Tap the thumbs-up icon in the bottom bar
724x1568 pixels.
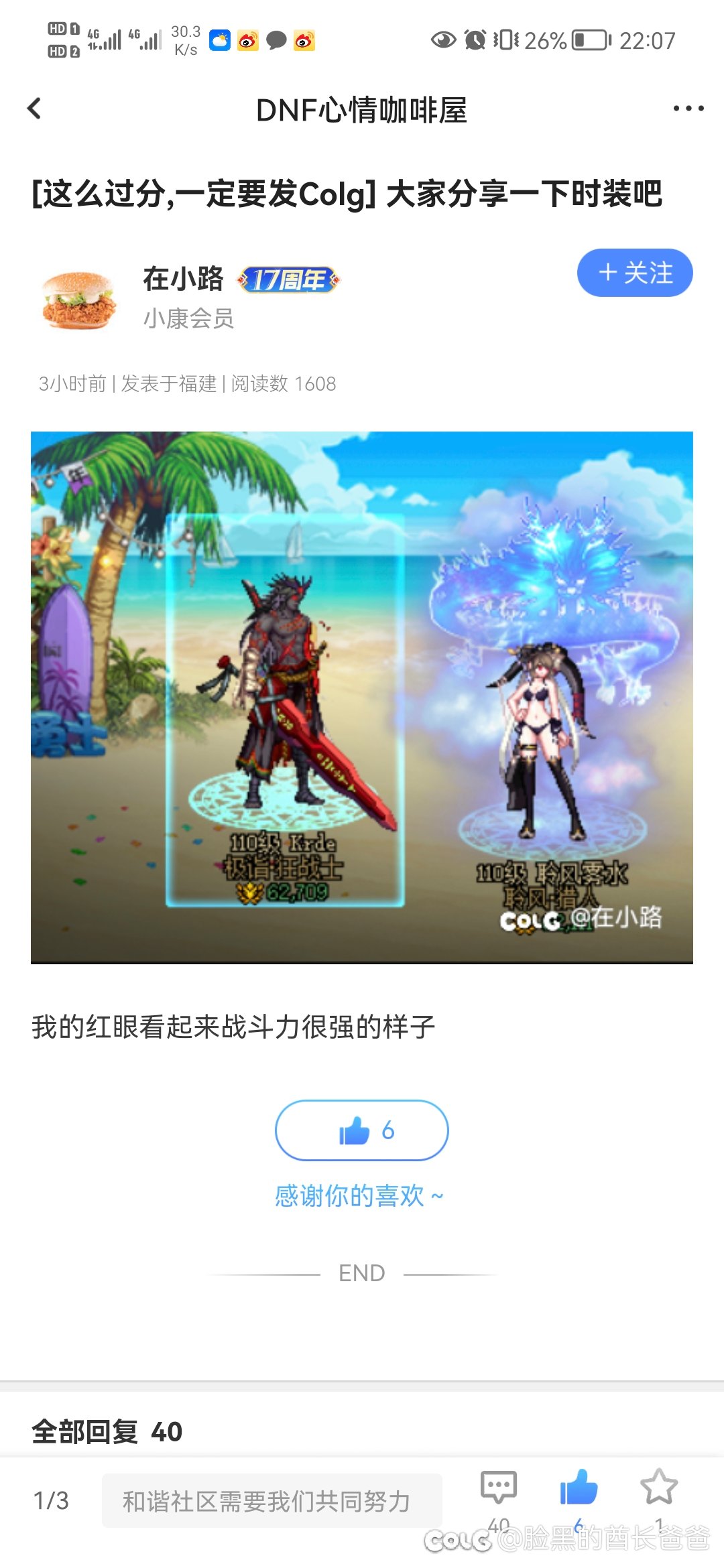579,1488
